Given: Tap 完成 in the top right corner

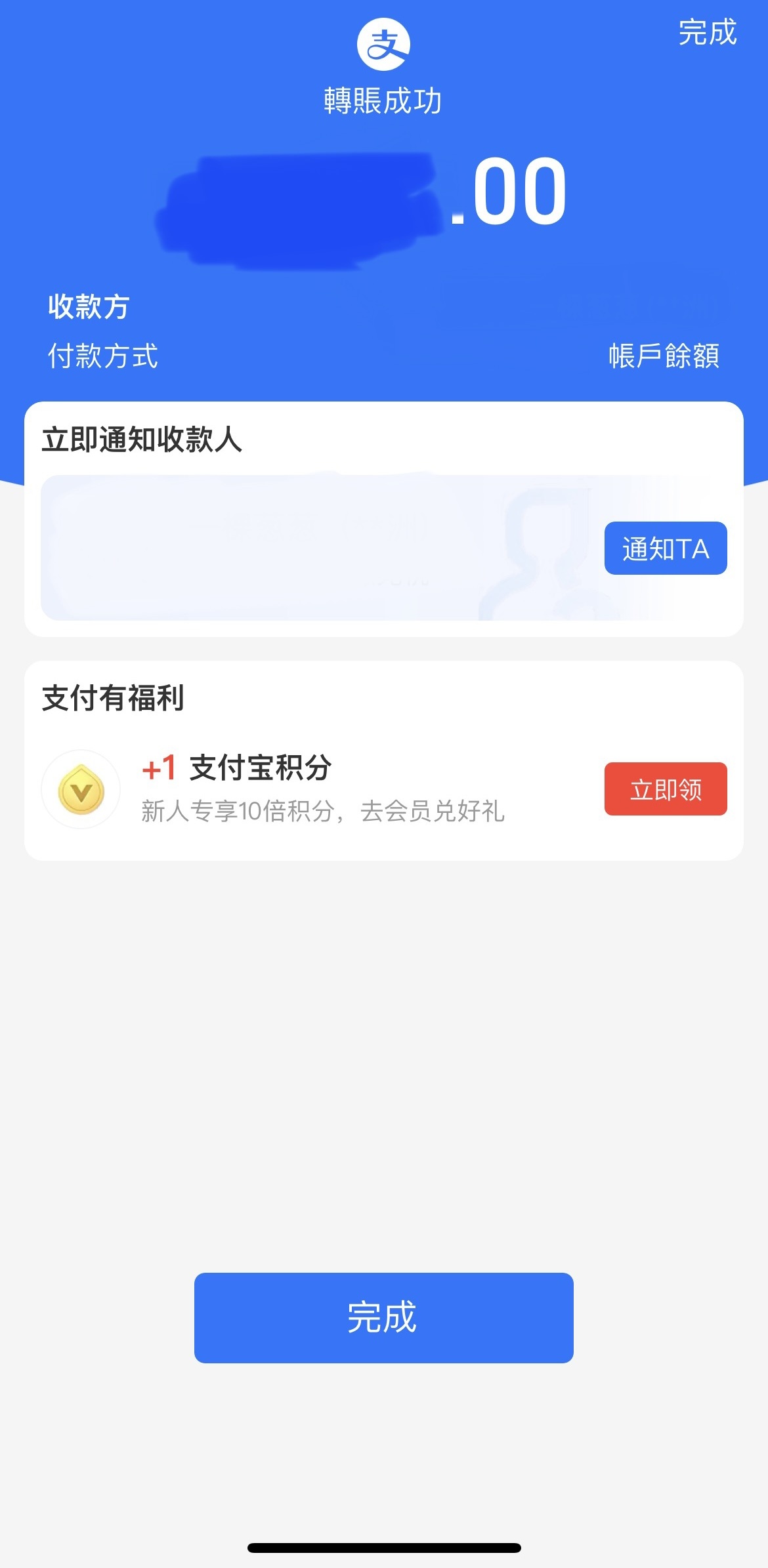Looking at the screenshot, I should tap(708, 32).
